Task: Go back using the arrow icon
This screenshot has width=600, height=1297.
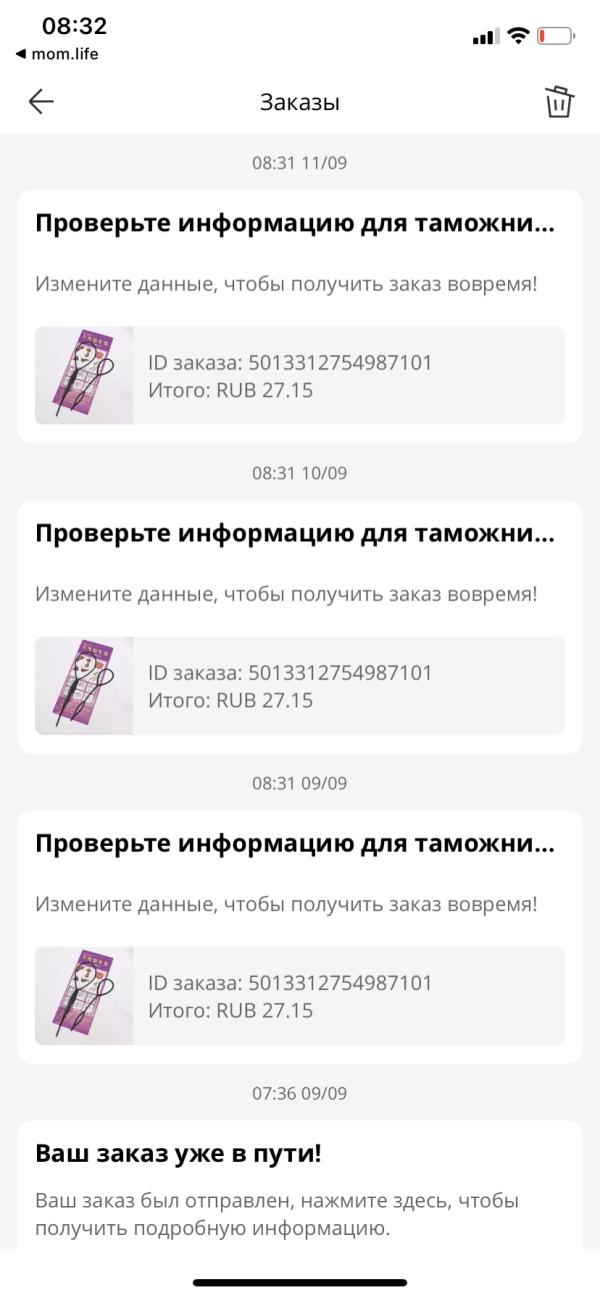Action: 41,102
